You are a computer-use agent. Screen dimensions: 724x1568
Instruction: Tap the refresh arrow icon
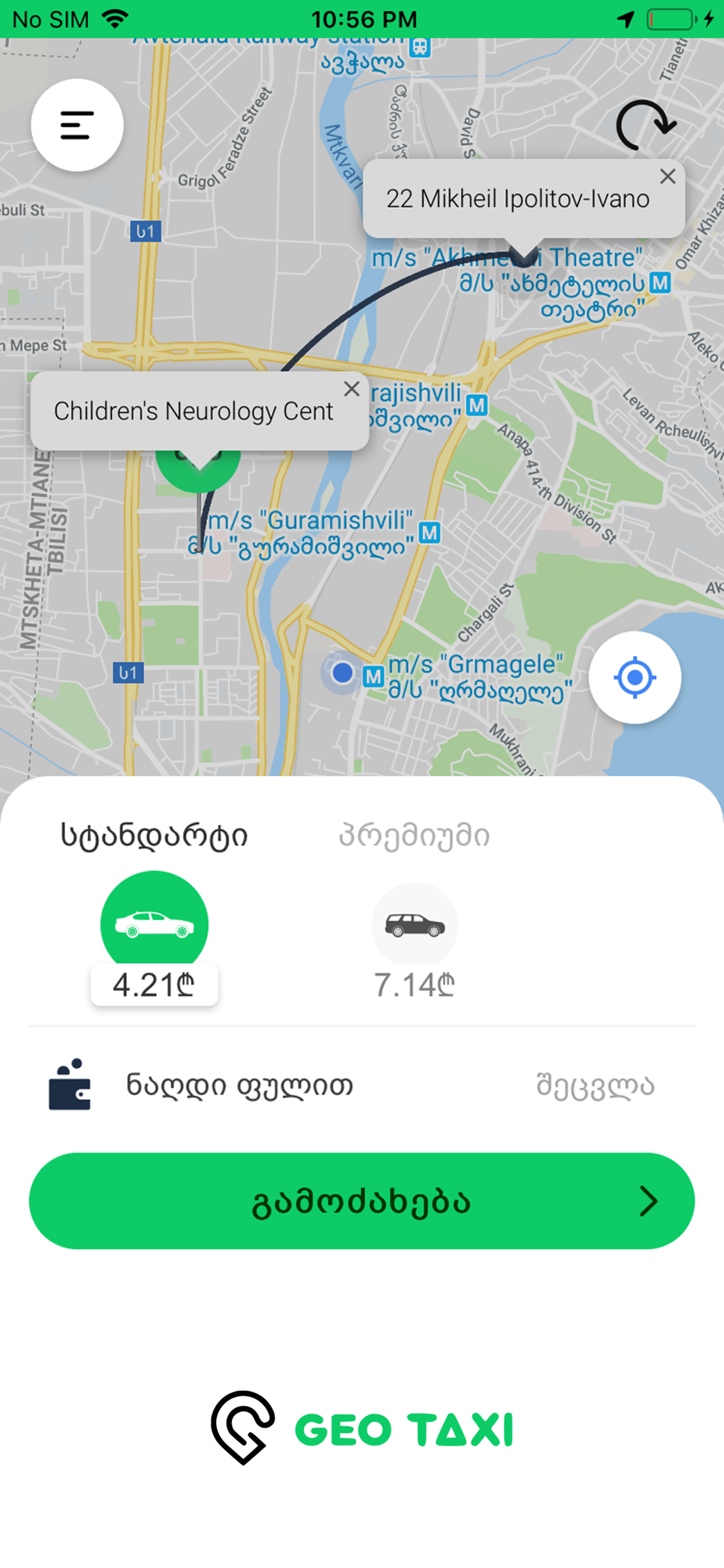(645, 125)
